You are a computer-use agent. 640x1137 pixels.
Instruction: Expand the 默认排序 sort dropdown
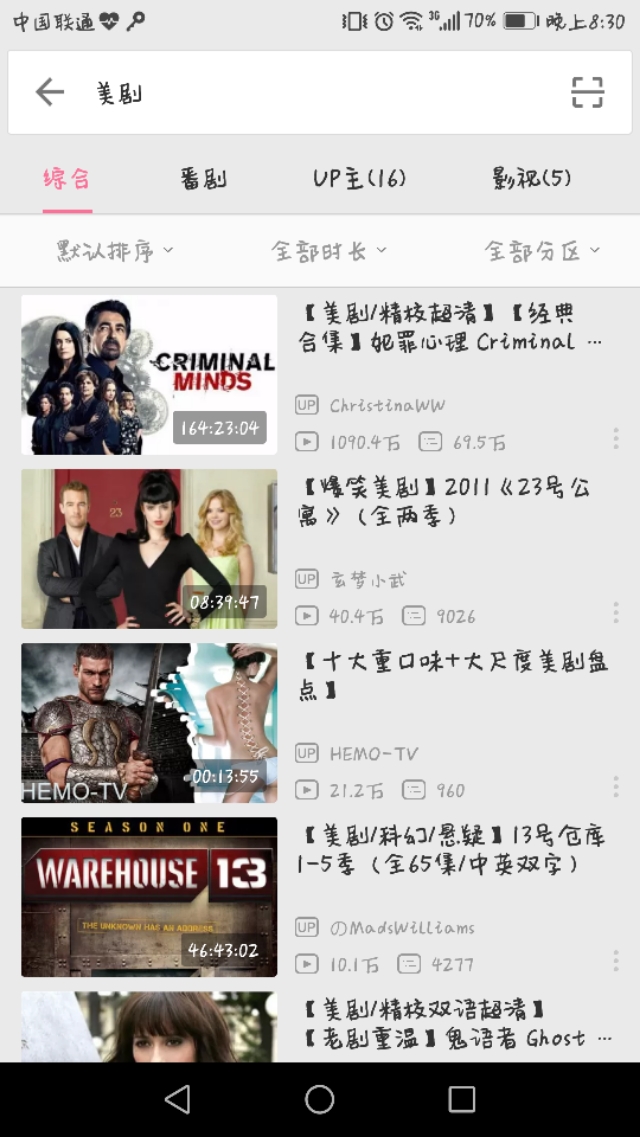pos(114,251)
